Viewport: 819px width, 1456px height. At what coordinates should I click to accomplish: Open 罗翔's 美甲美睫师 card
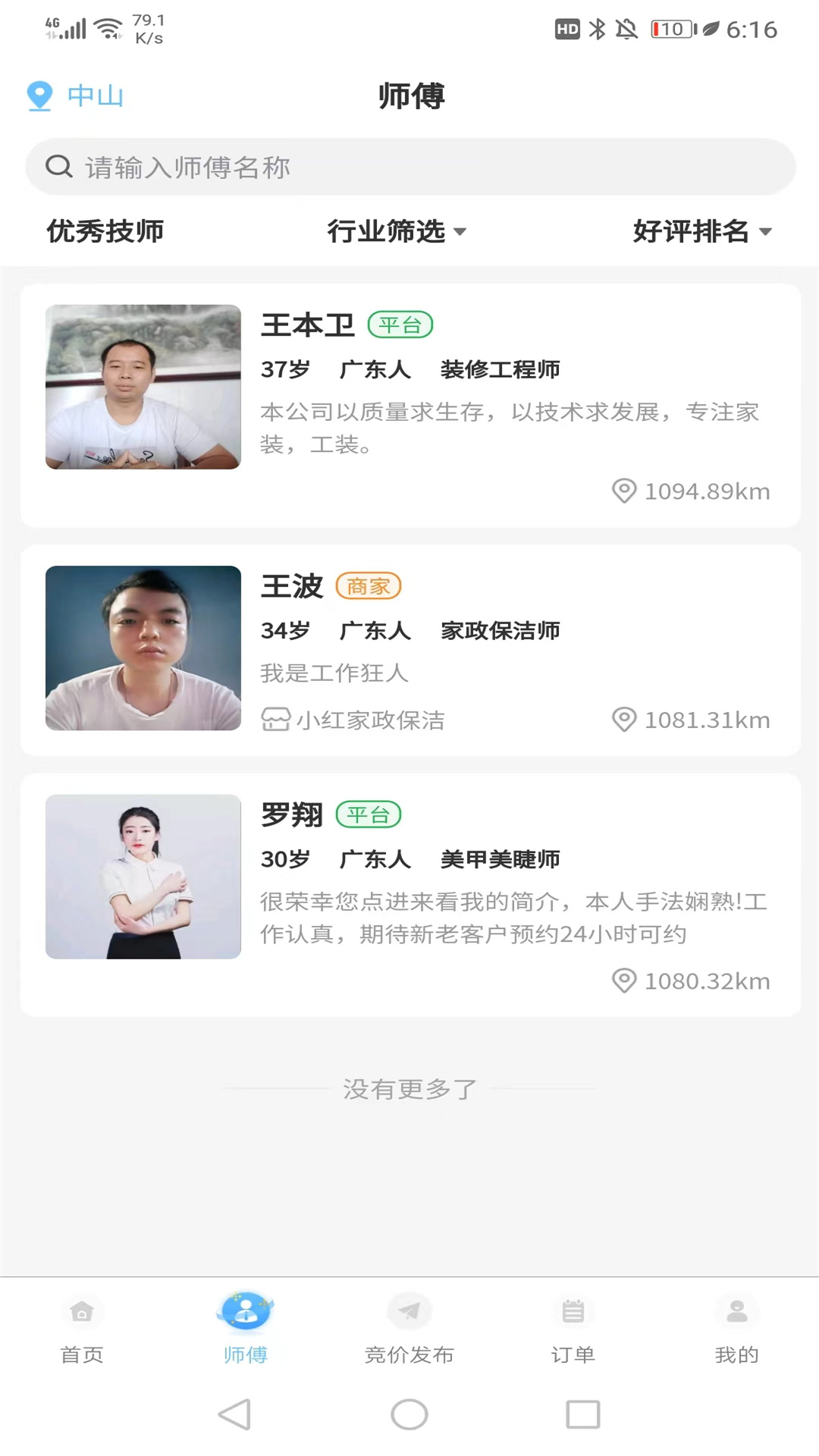[x=409, y=895]
